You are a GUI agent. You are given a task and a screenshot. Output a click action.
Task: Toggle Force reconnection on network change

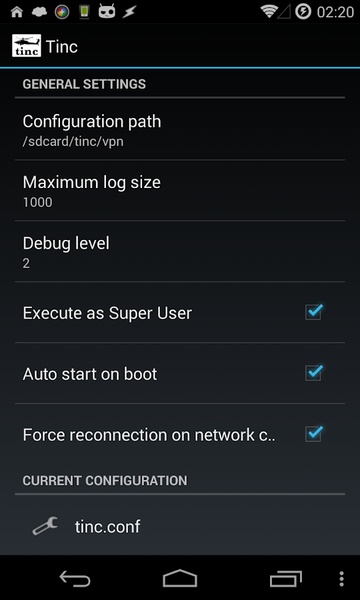(314, 434)
